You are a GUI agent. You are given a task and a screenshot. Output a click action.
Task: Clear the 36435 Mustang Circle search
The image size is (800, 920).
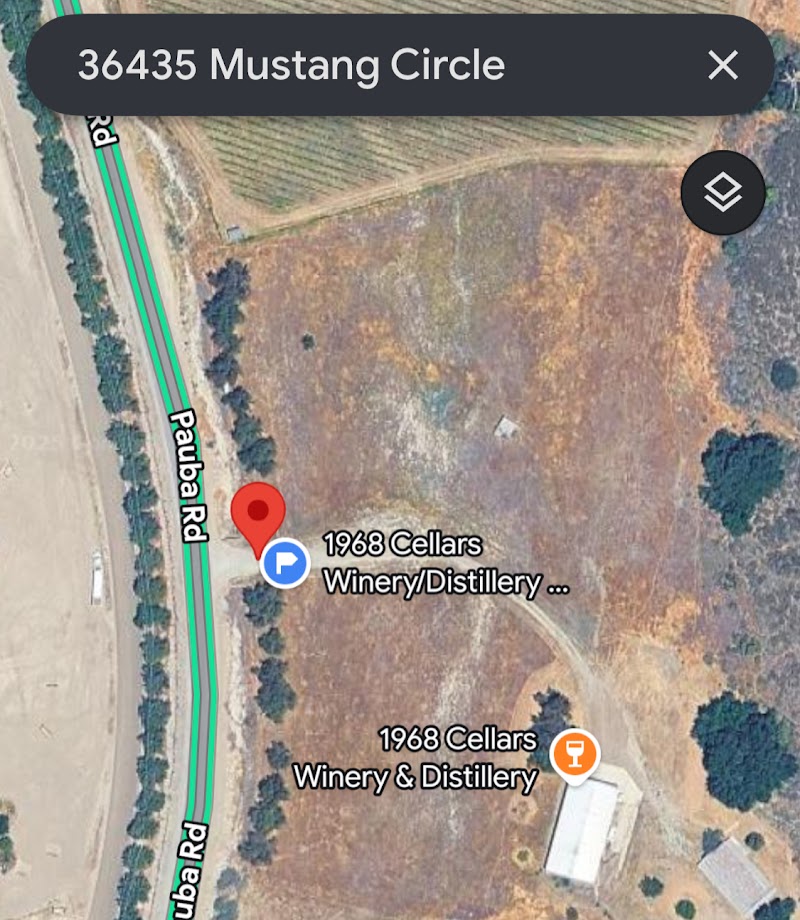[722, 66]
